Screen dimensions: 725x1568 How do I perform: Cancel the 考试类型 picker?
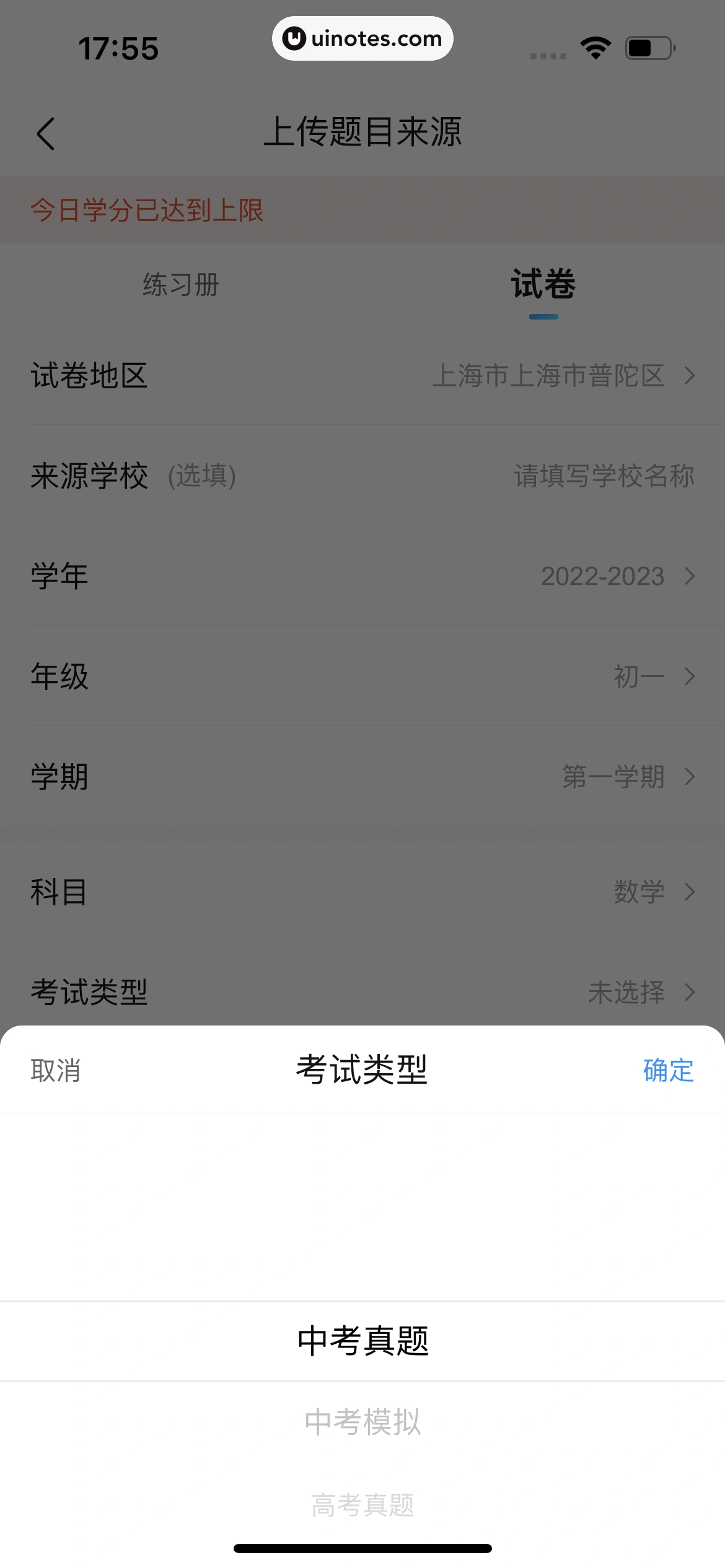tap(56, 1070)
